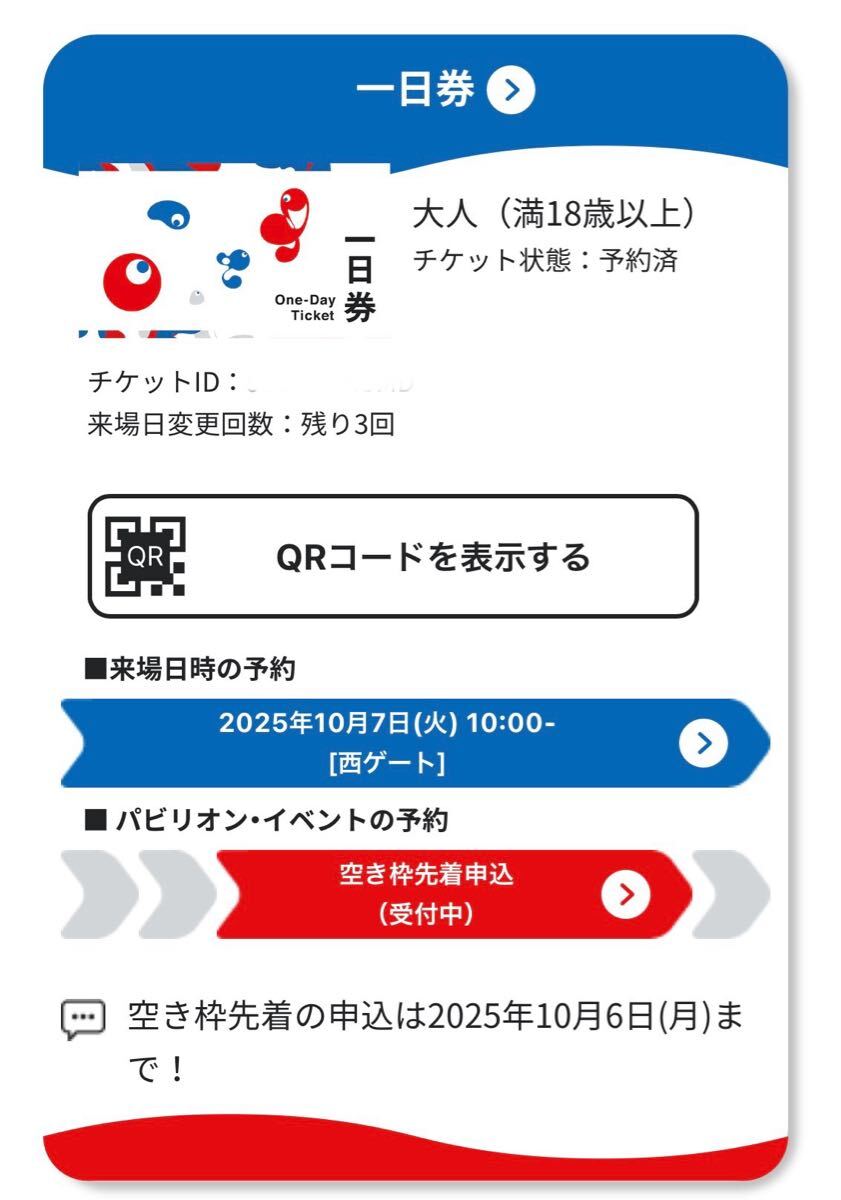Tap QRコードを表示する button
The width and height of the screenshot is (841, 1200).
click(393, 556)
